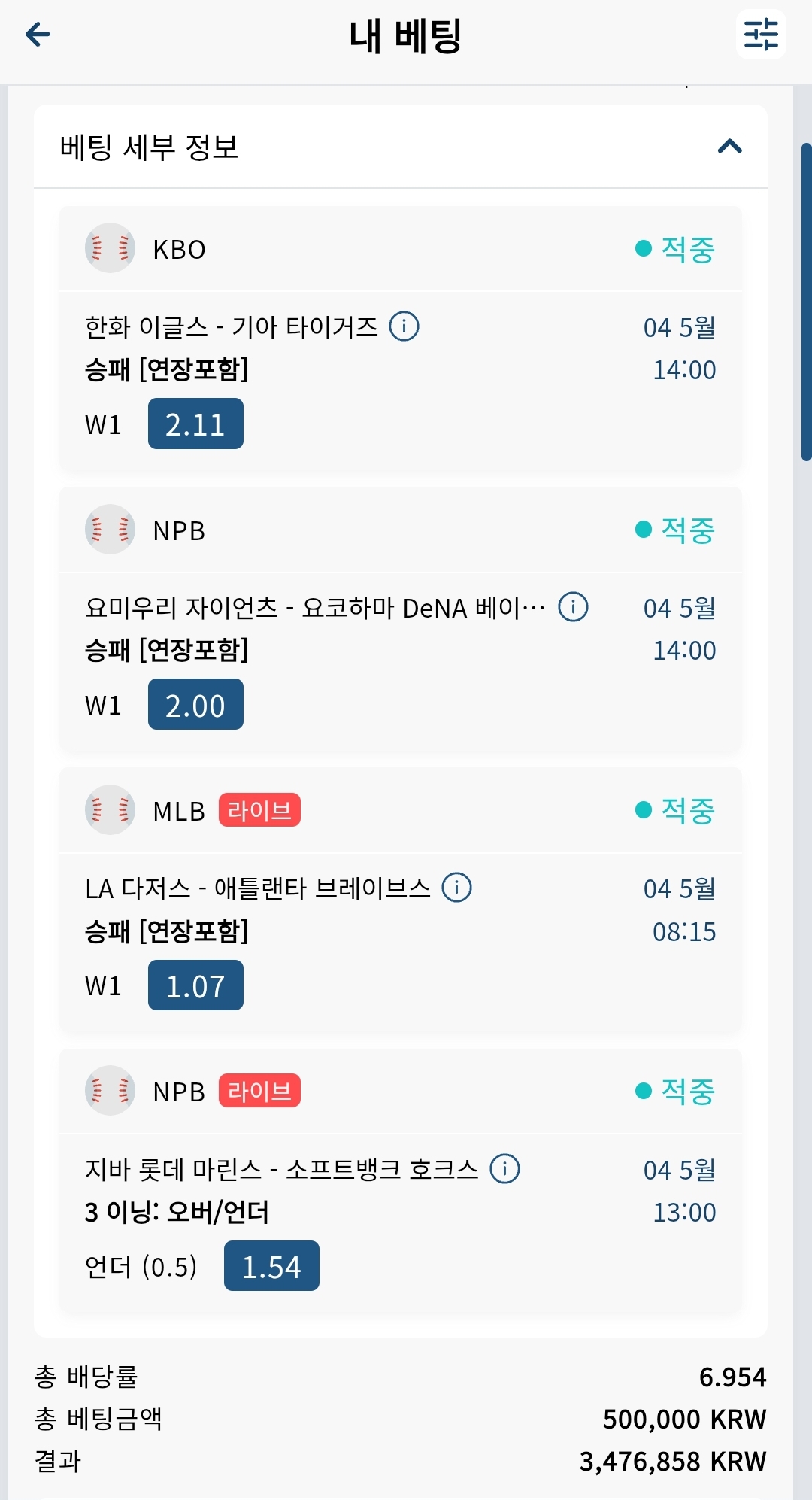Image resolution: width=812 pixels, height=1500 pixels.
Task: Open info icon for 요미우리 자이언츠 match
Action: (x=573, y=606)
